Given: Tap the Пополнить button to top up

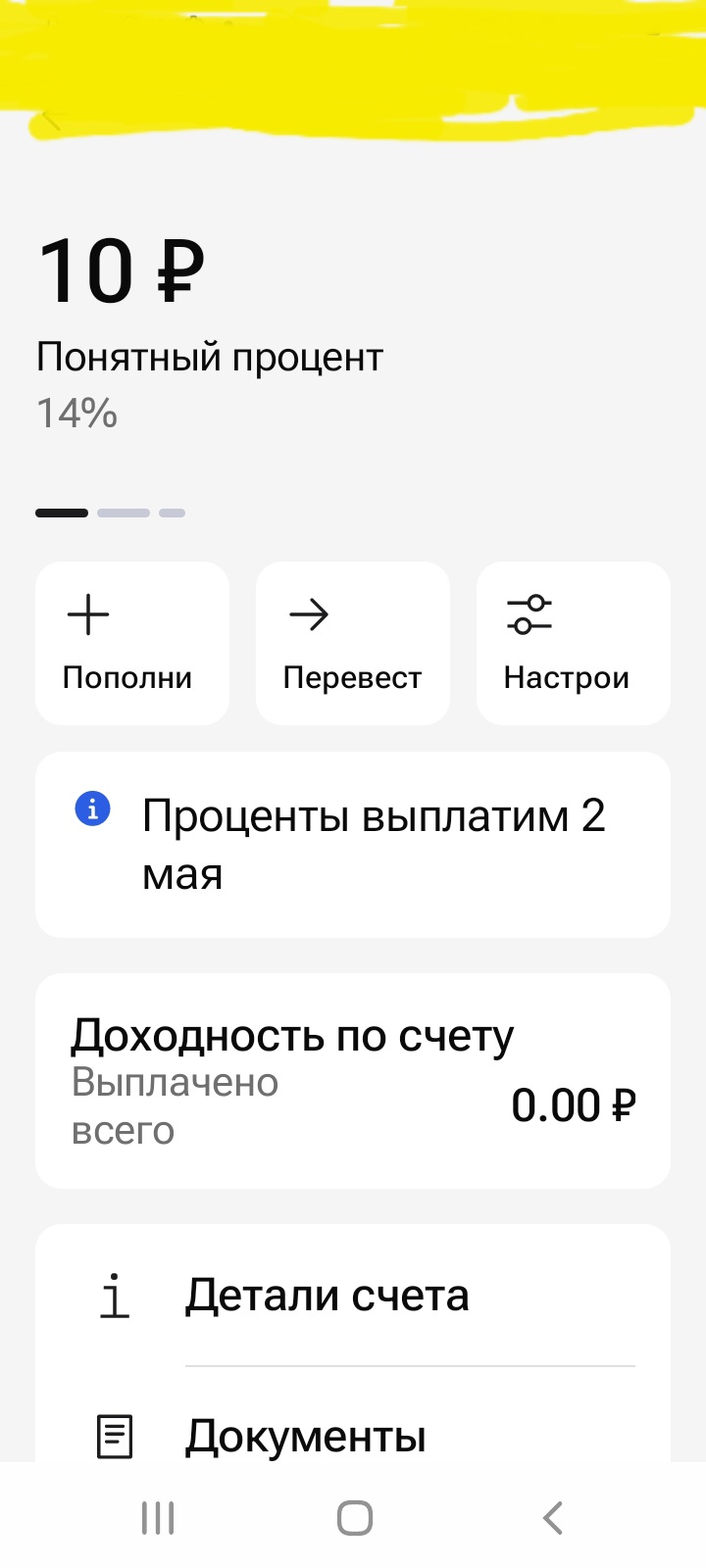Looking at the screenshot, I should point(132,643).
